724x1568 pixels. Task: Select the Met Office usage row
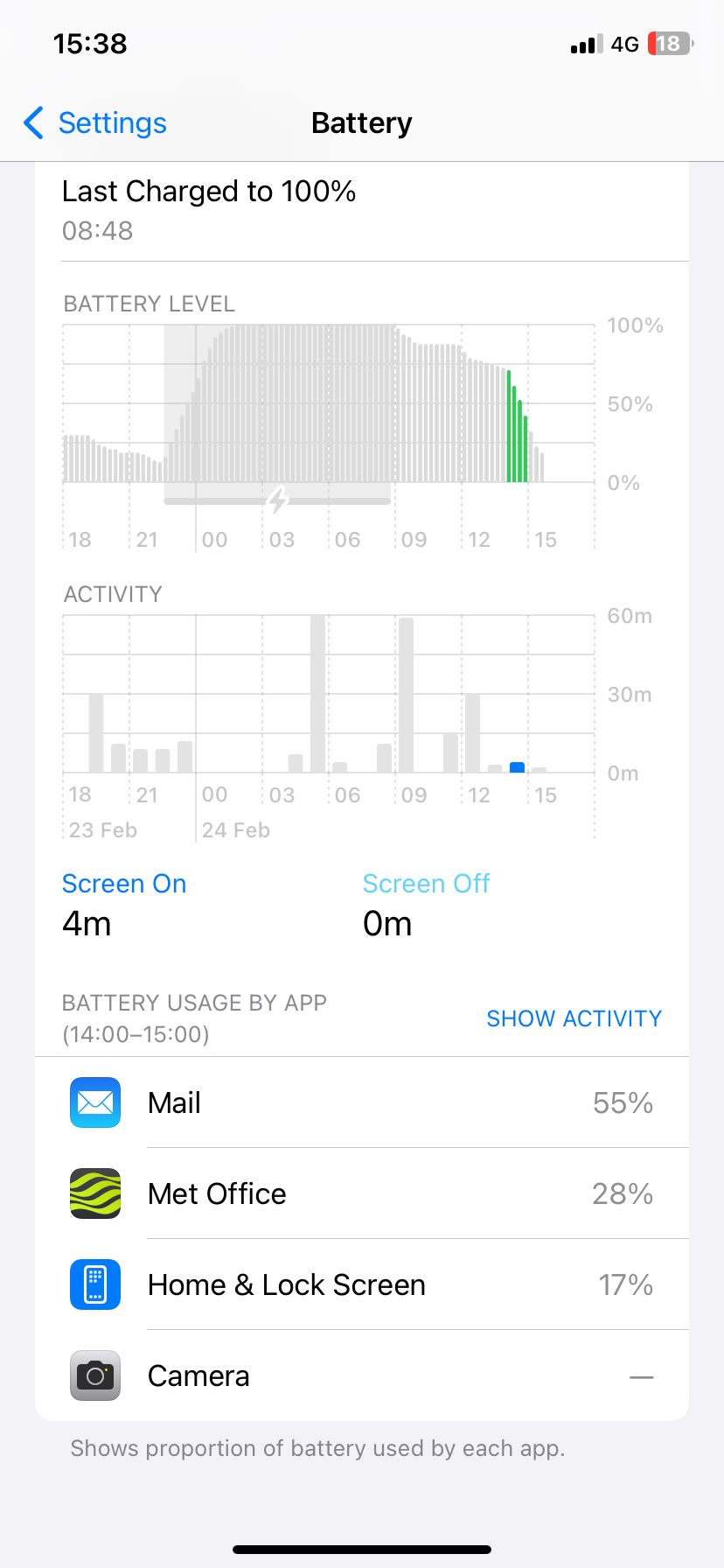tap(362, 1193)
